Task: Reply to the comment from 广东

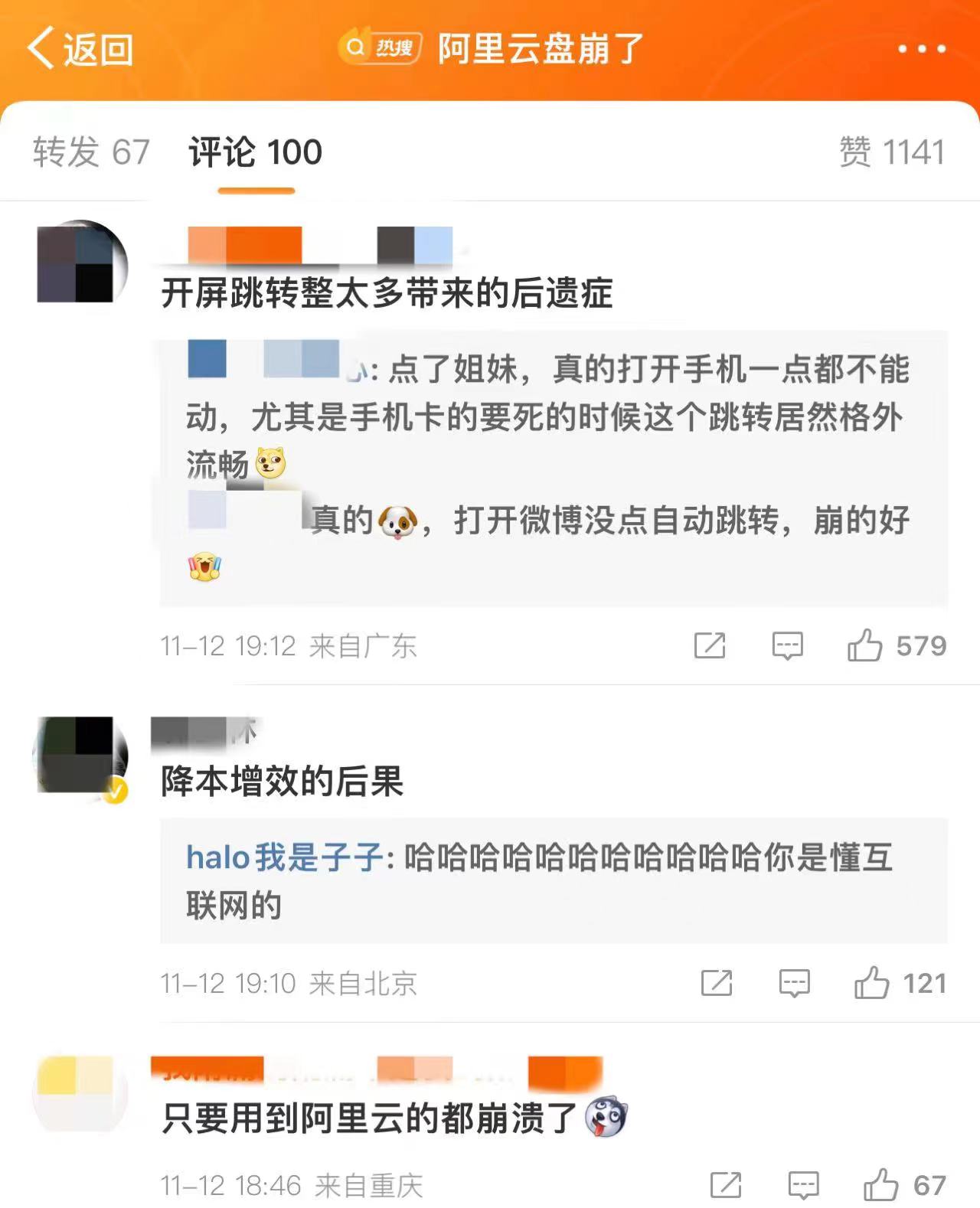Action: click(787, 645)
